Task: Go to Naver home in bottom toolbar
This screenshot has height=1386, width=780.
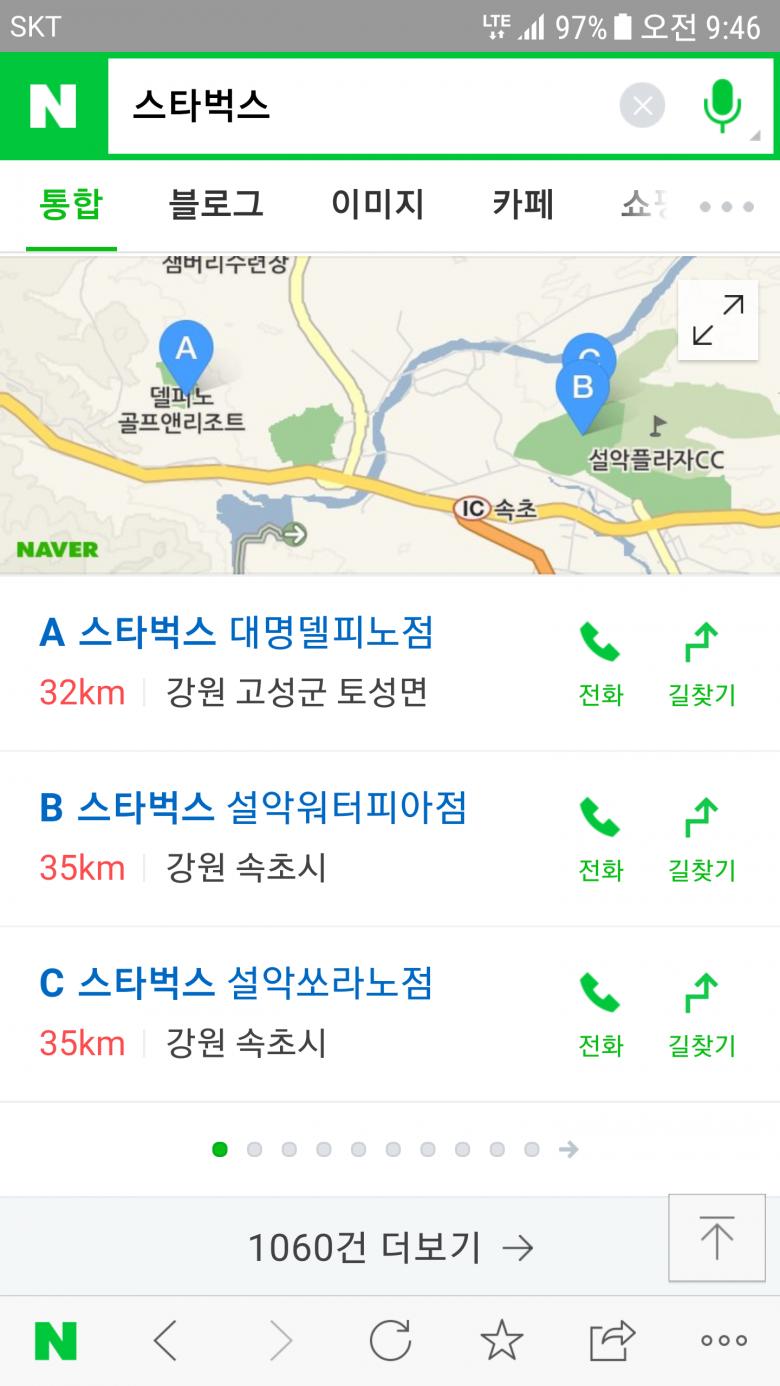Action: 55,1341
